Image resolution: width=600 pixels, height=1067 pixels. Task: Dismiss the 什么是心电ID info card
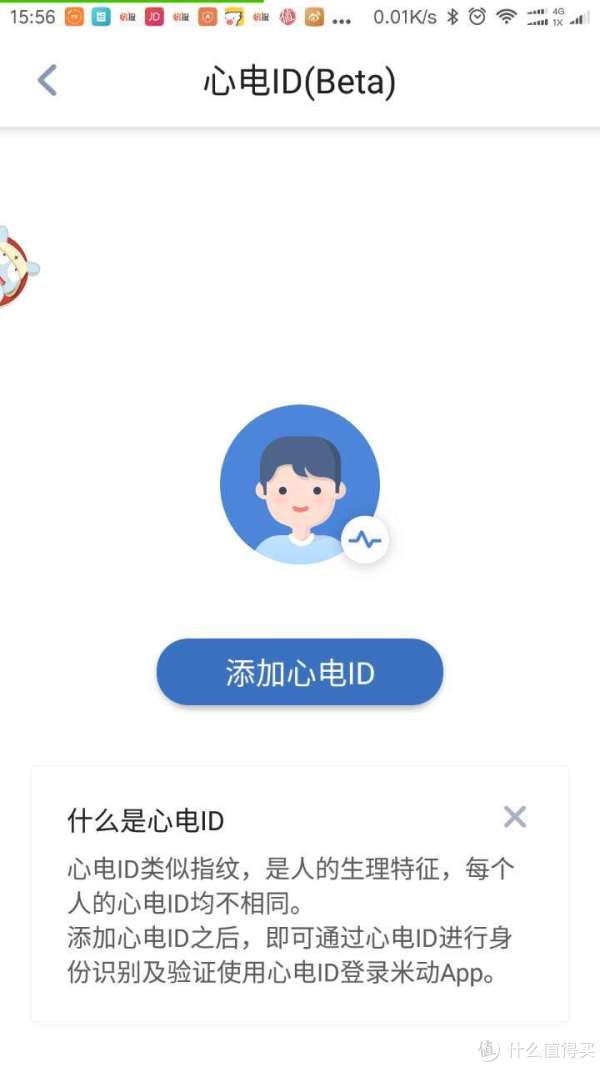pyautogui.click(x=514, y=817)
